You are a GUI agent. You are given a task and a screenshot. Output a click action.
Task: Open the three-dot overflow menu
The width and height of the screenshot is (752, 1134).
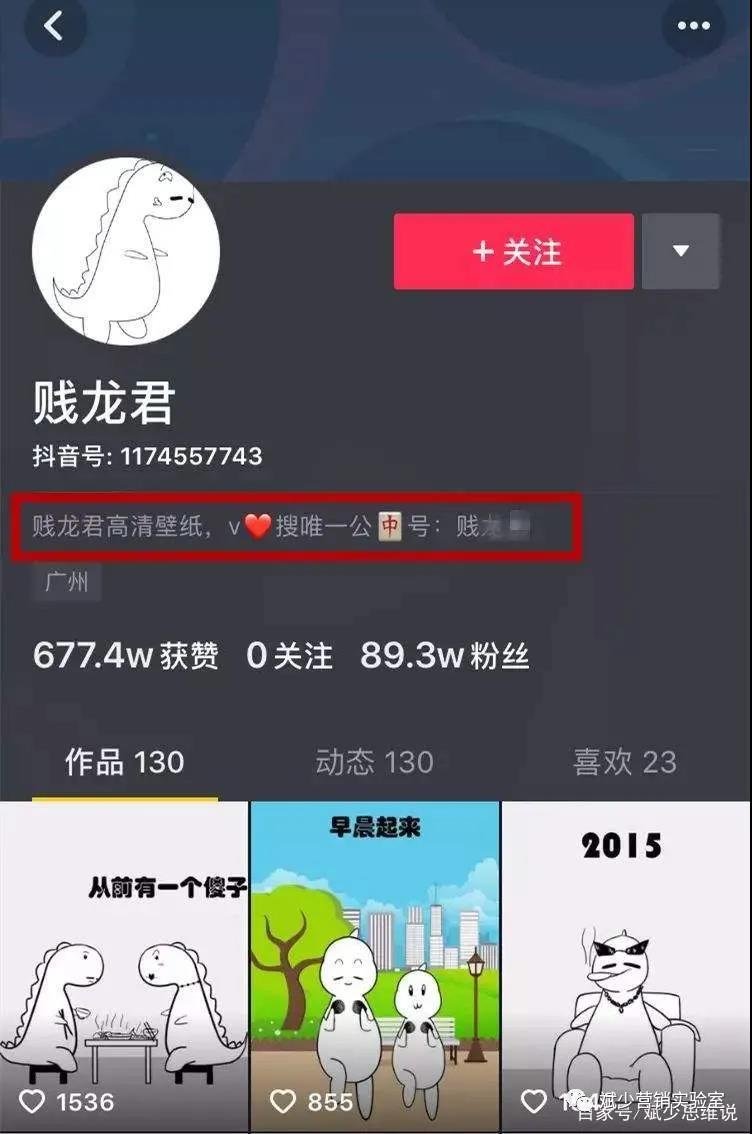693,27
